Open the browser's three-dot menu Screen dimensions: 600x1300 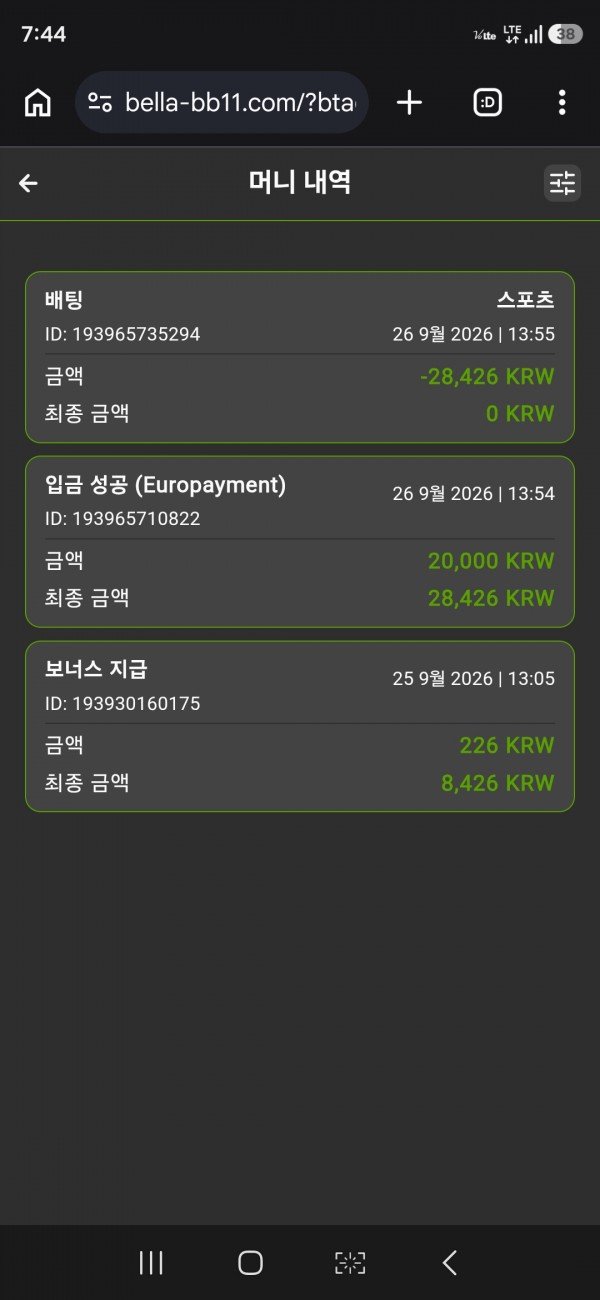click(x=562, y=102)
